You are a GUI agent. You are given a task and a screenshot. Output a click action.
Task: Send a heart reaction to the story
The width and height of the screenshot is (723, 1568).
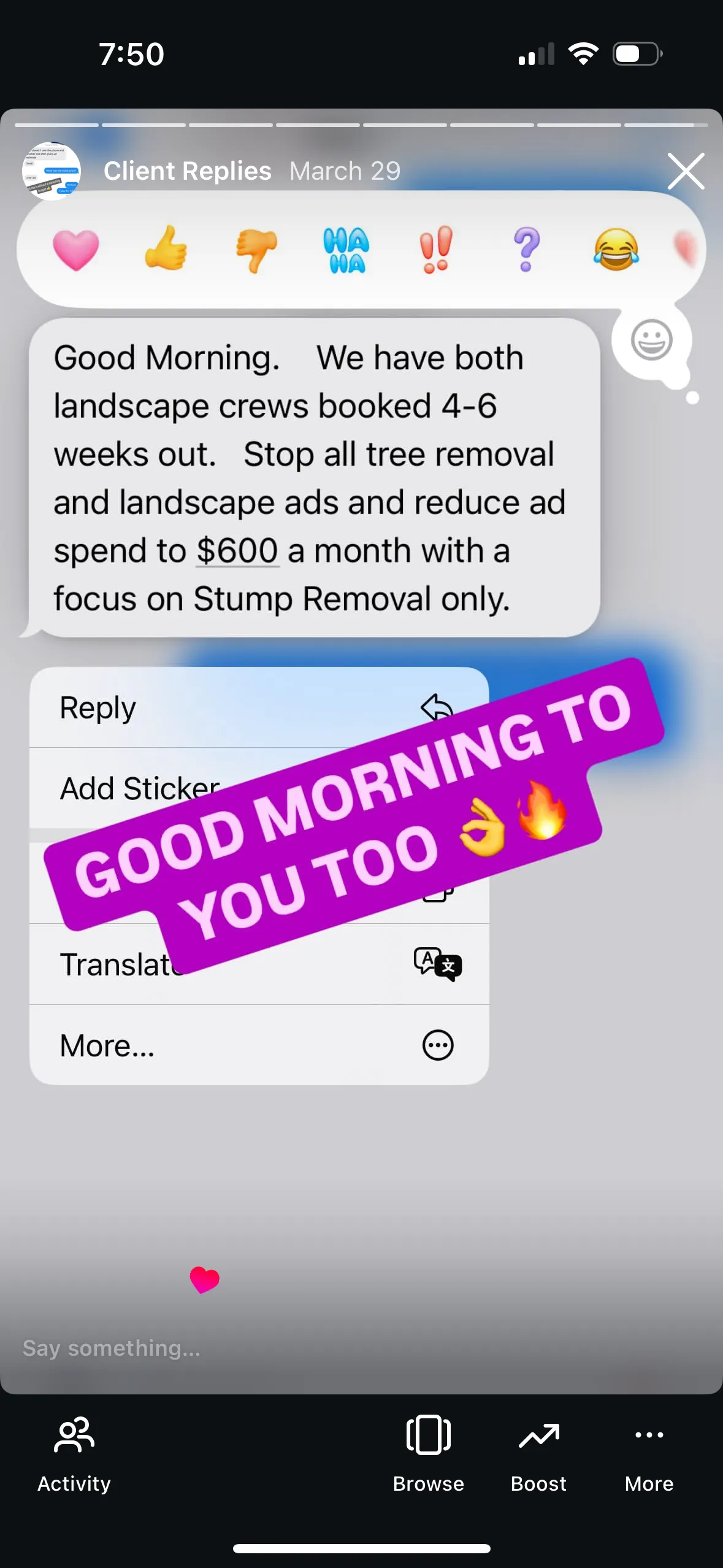tap(204, 1280)
